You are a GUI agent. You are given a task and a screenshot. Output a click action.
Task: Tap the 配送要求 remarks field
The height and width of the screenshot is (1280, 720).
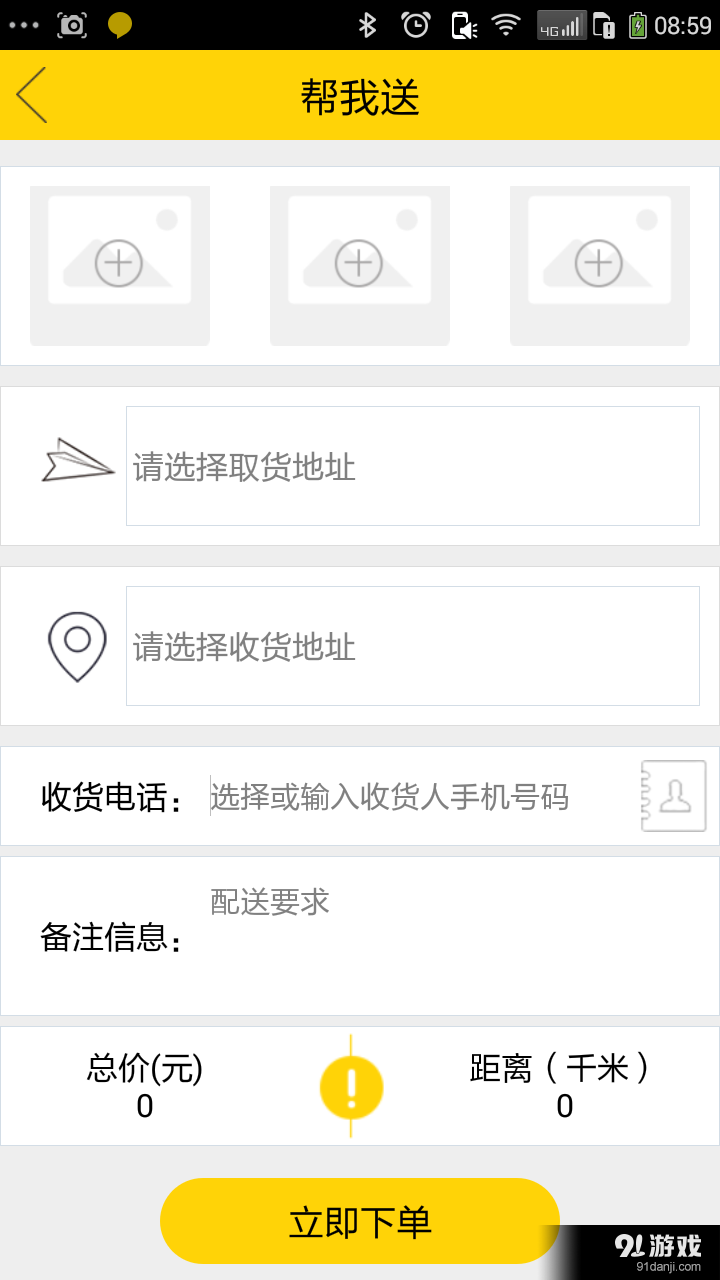268,901
